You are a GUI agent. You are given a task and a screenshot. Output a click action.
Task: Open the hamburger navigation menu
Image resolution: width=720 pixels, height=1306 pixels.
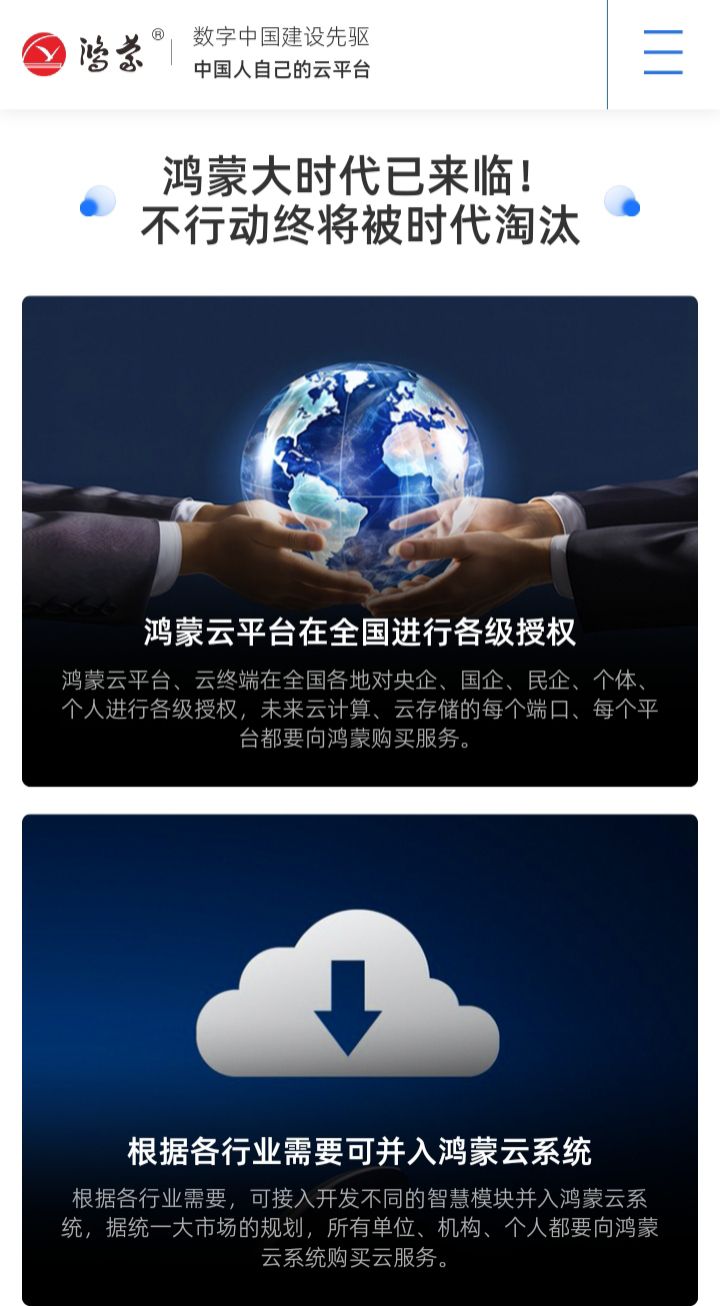click(662, 52)
